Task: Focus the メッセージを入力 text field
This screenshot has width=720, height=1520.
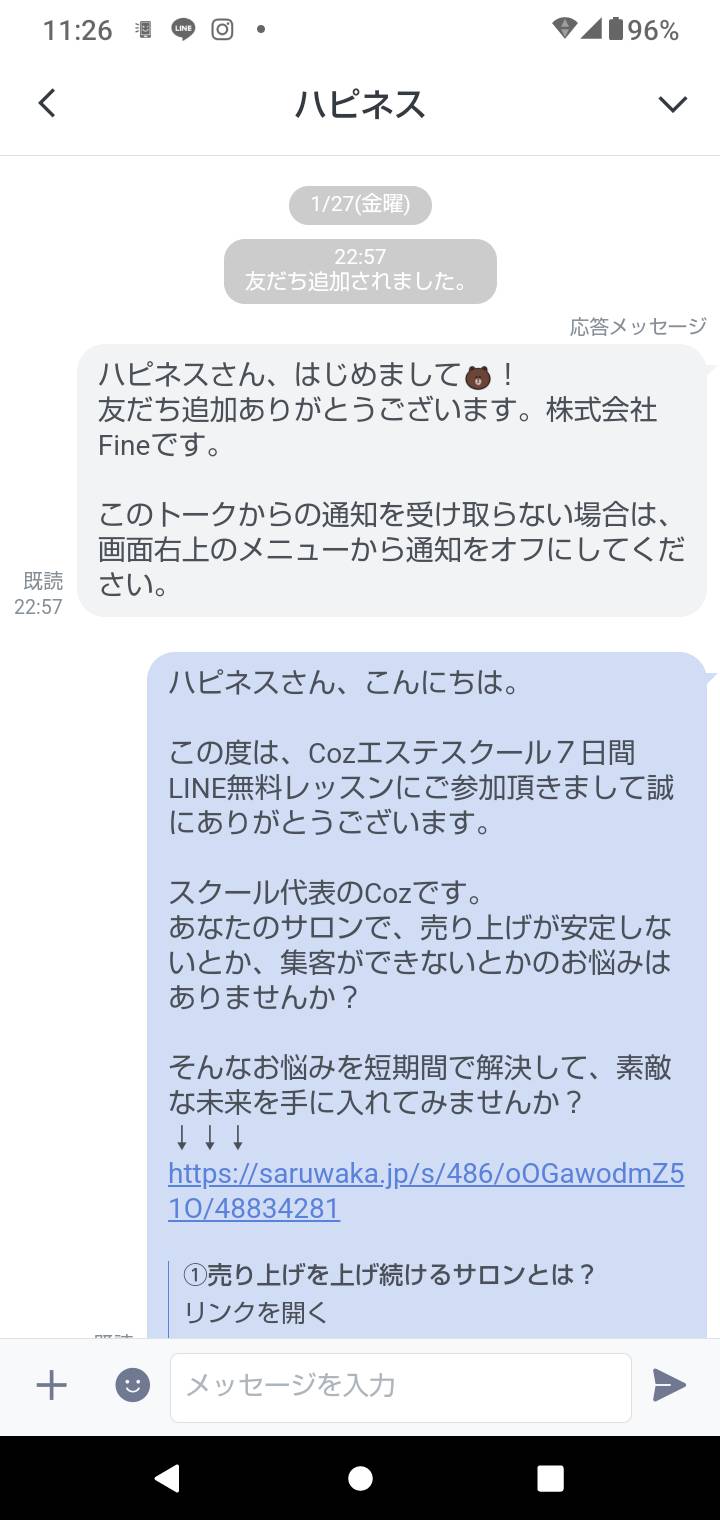Action: tap(400, 1387)
